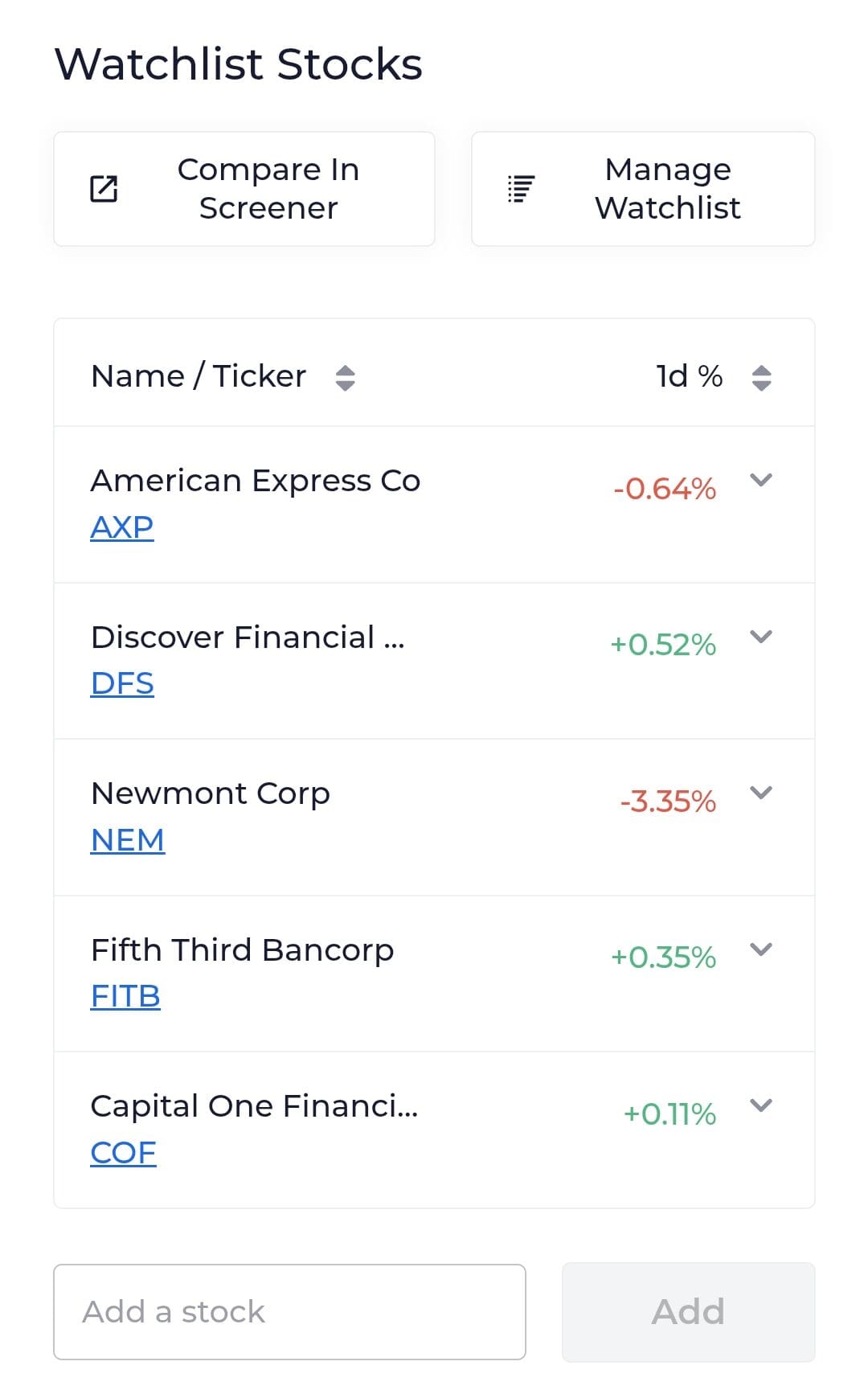Expand the Newmont Corp row

[762, 792]
